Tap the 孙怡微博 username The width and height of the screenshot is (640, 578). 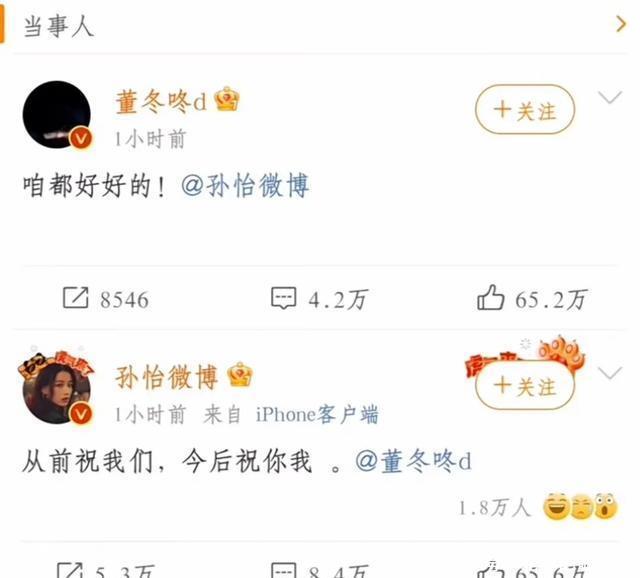point(166,376)
